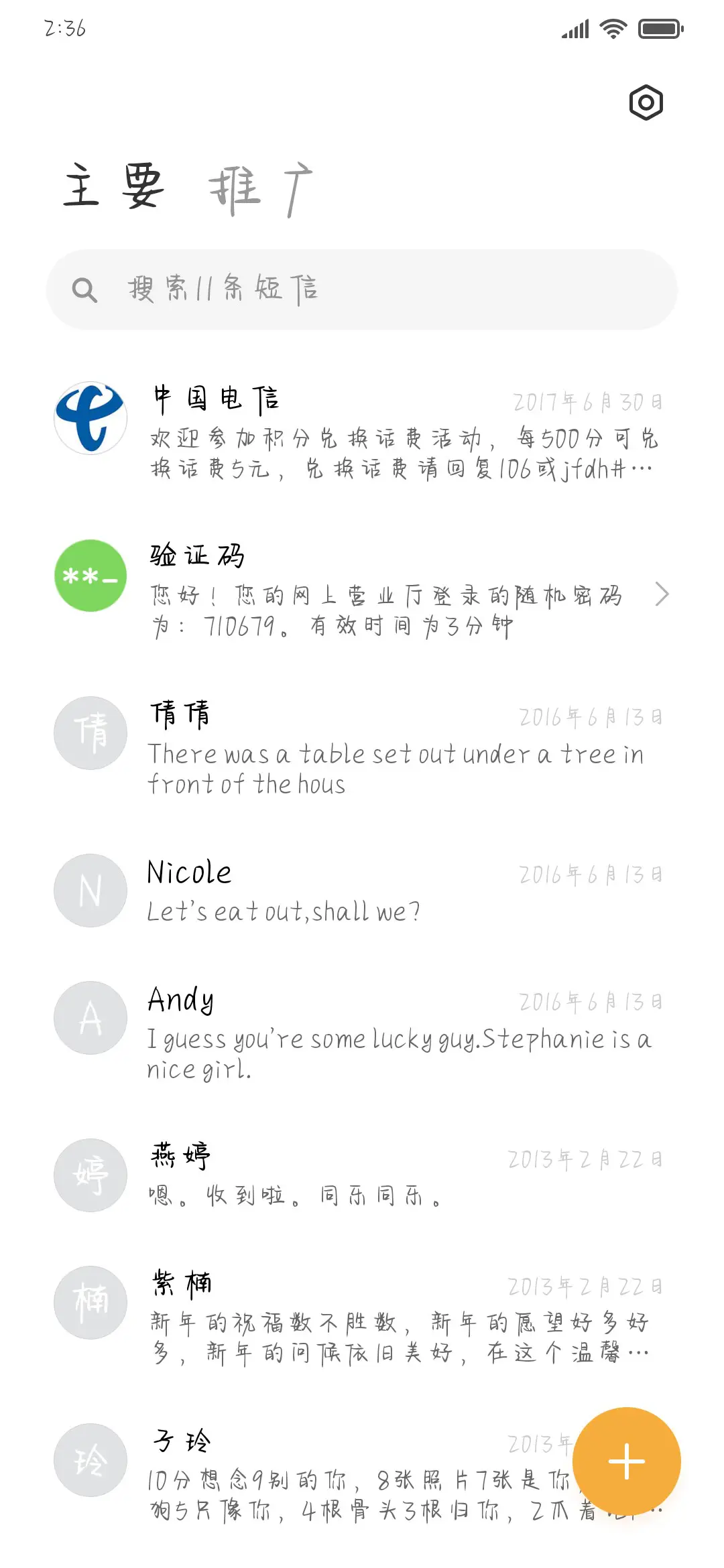Tap Nicole's circular avatar with letter N
Screen dimensions: 724x1568
coord(89,891)
